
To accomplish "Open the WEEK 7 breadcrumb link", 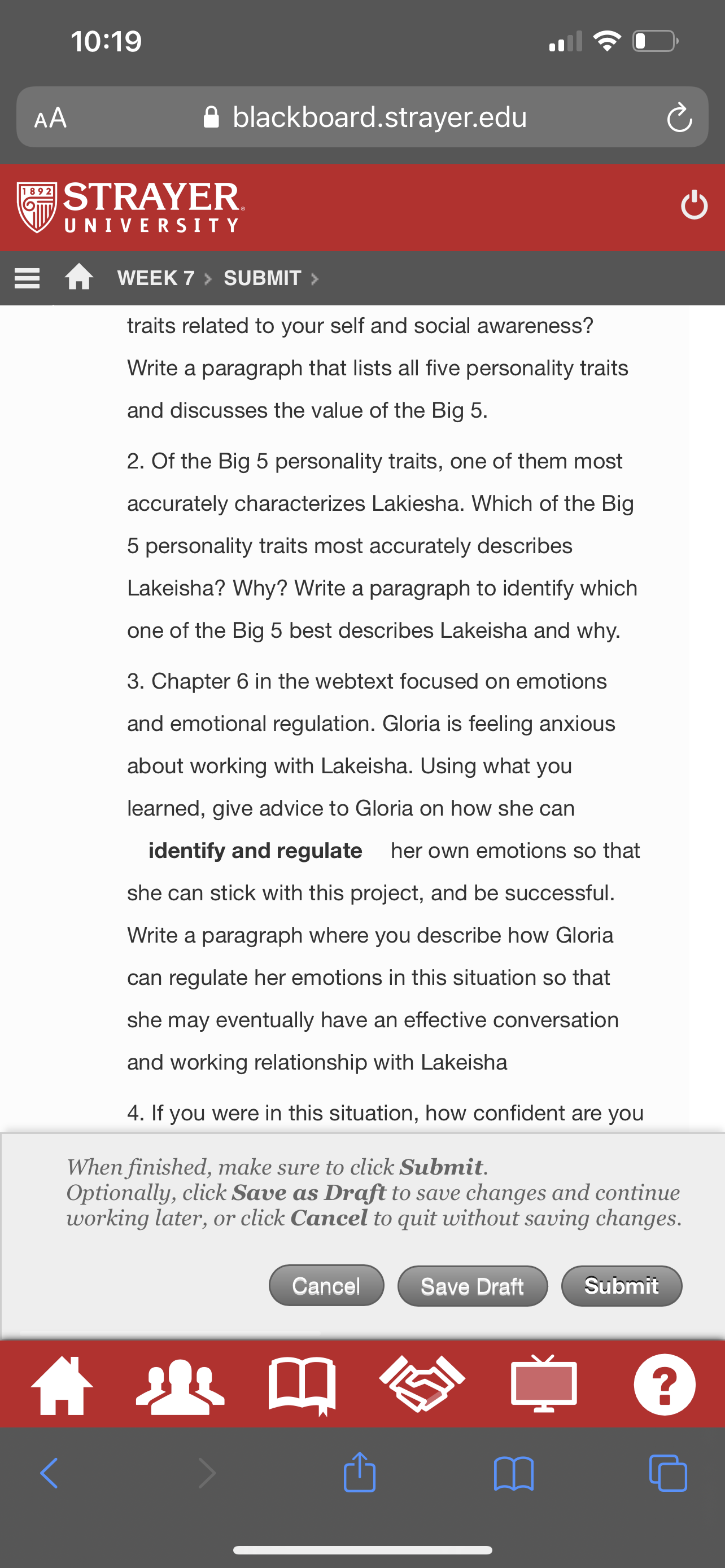I will tap(156, 278).
